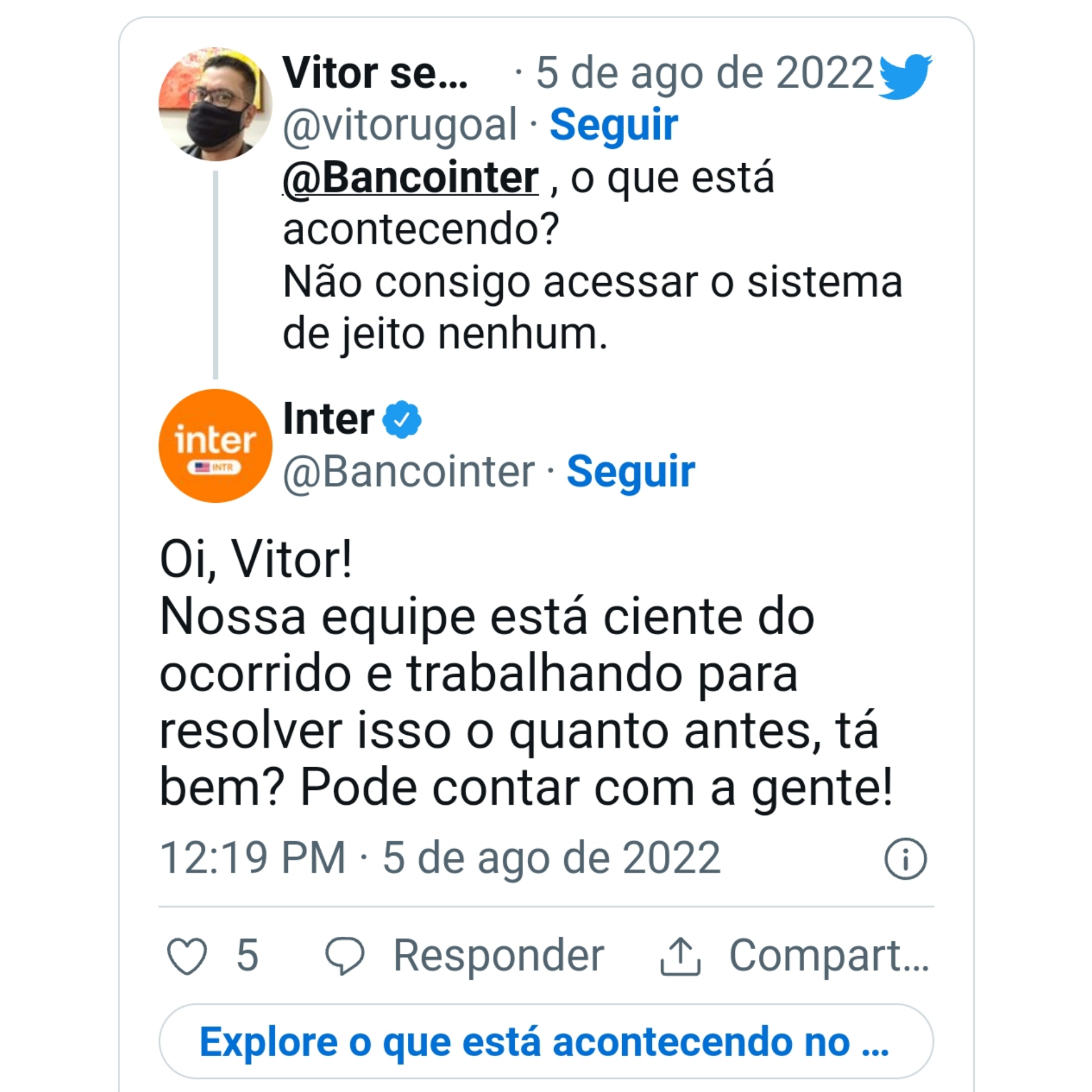
Task: Open the @Bancointer mention in Vitor's tweet
Action: click(x=411, y=178)
